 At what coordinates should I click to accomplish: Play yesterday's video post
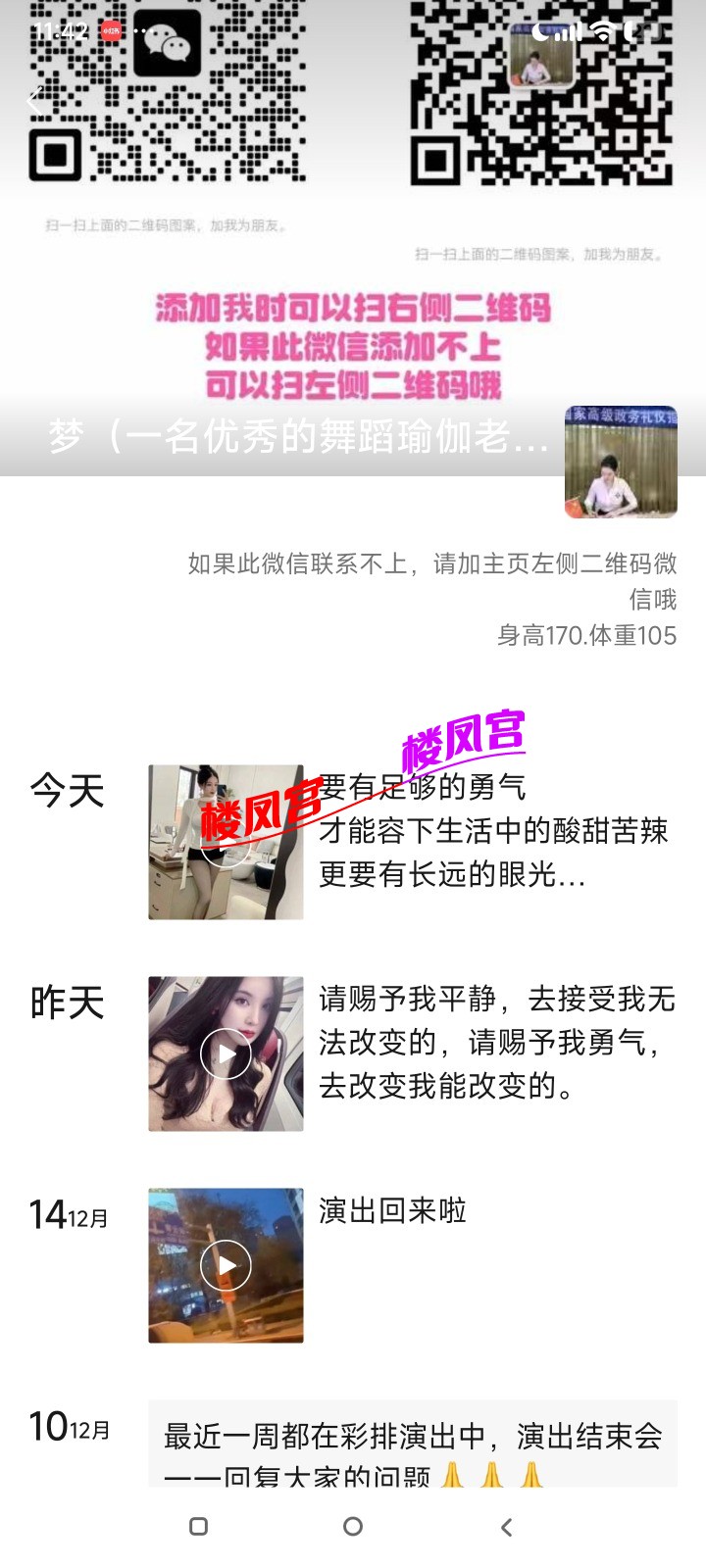(225, 1053)
